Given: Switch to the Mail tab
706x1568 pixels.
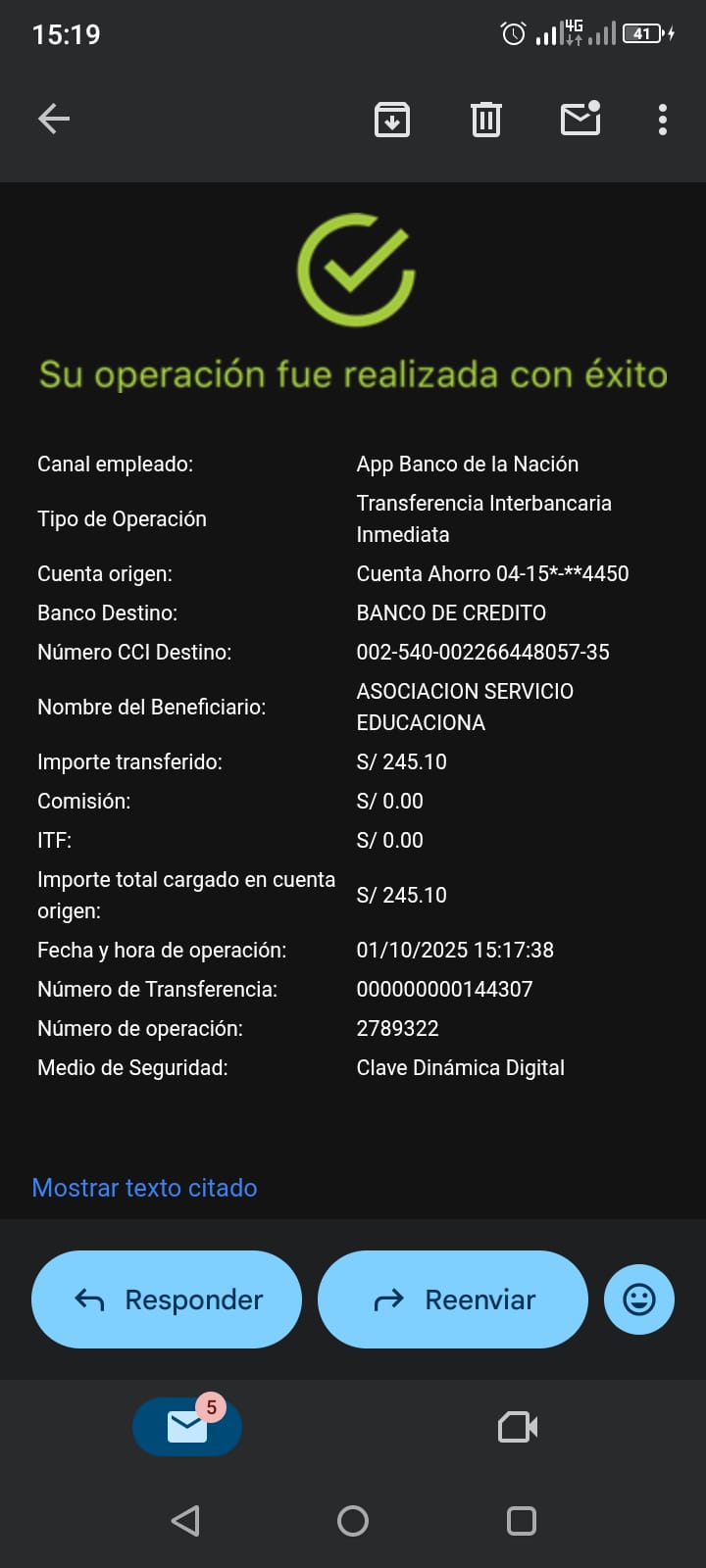Looking at the screenshot, I should [x=186, y=1426].
